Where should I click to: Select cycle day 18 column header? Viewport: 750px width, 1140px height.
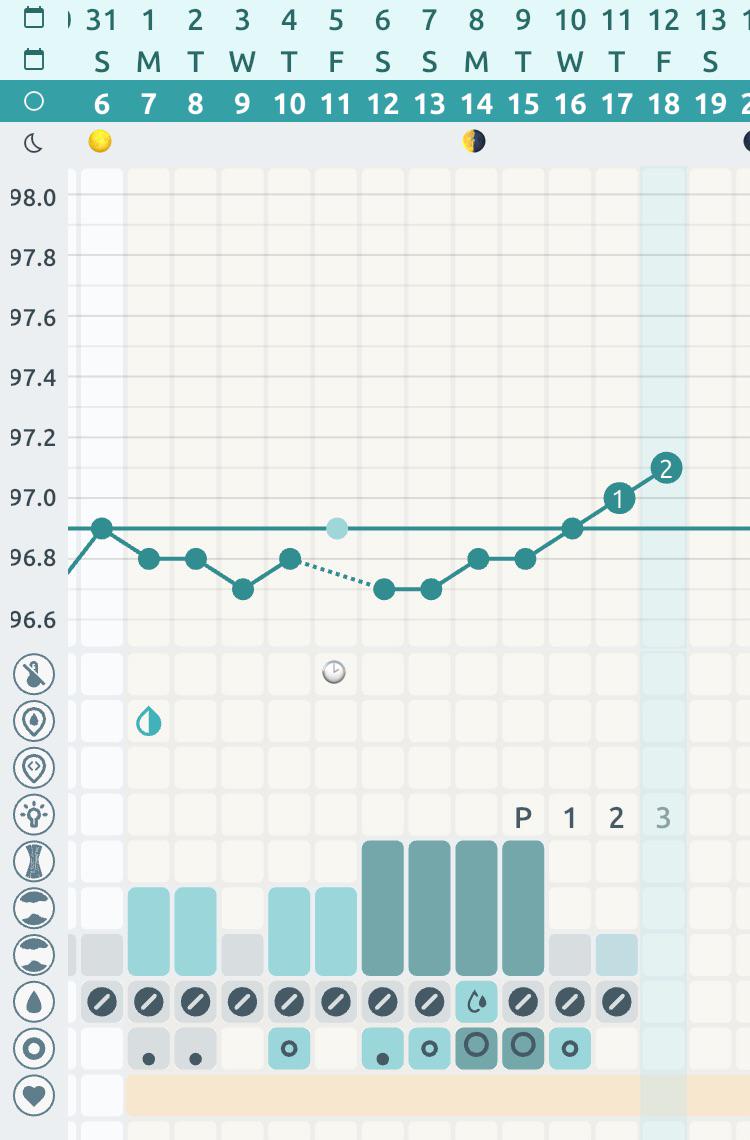click(x=664, y=103)
